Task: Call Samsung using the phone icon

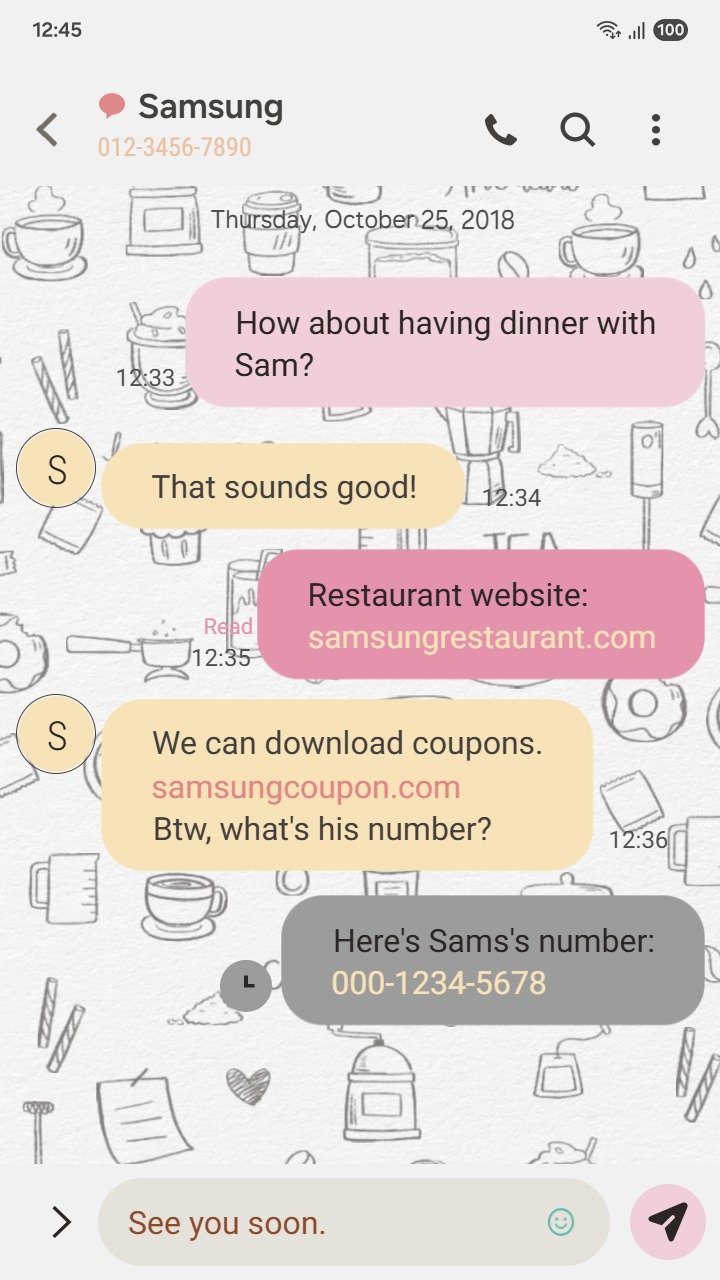Action: 500,130
